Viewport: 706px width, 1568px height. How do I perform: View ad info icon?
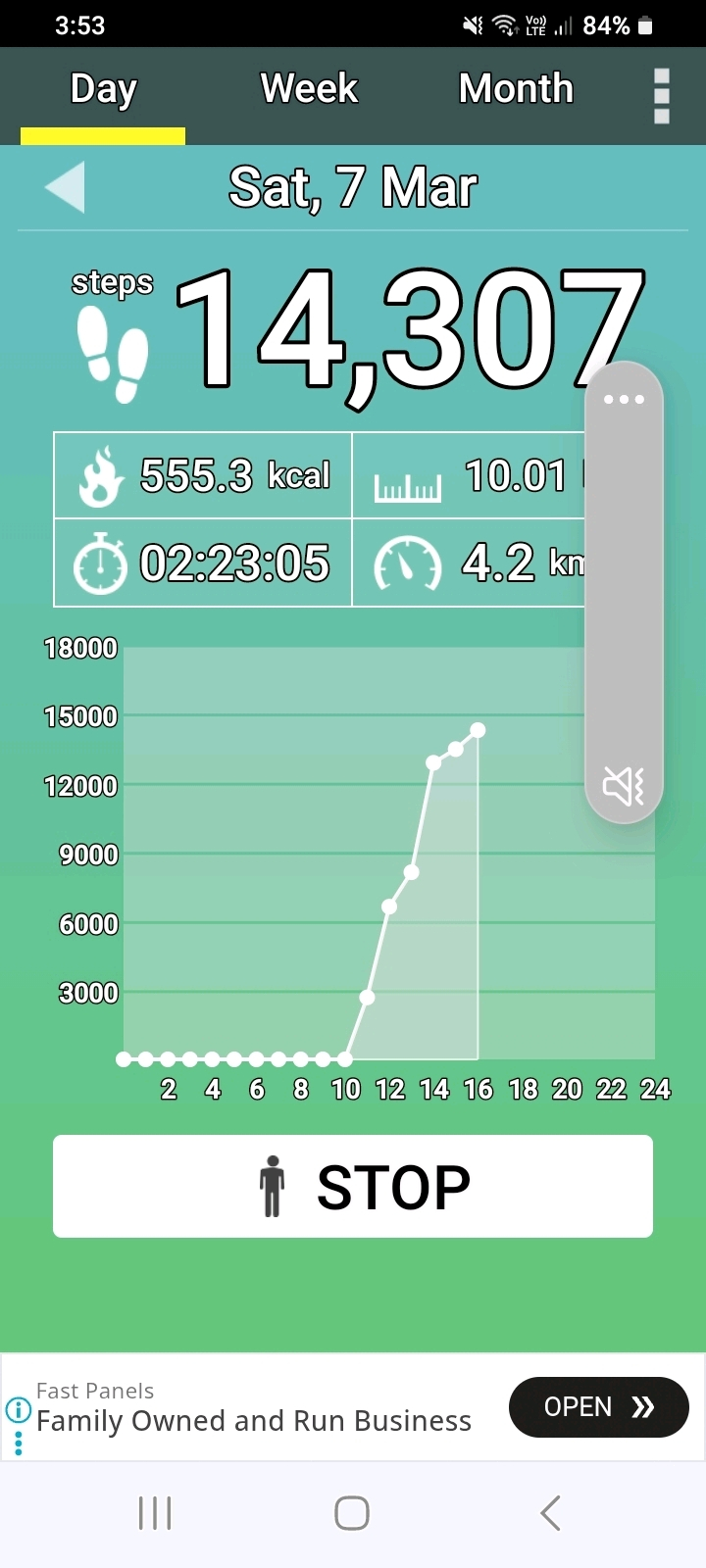pos(18,1409)
